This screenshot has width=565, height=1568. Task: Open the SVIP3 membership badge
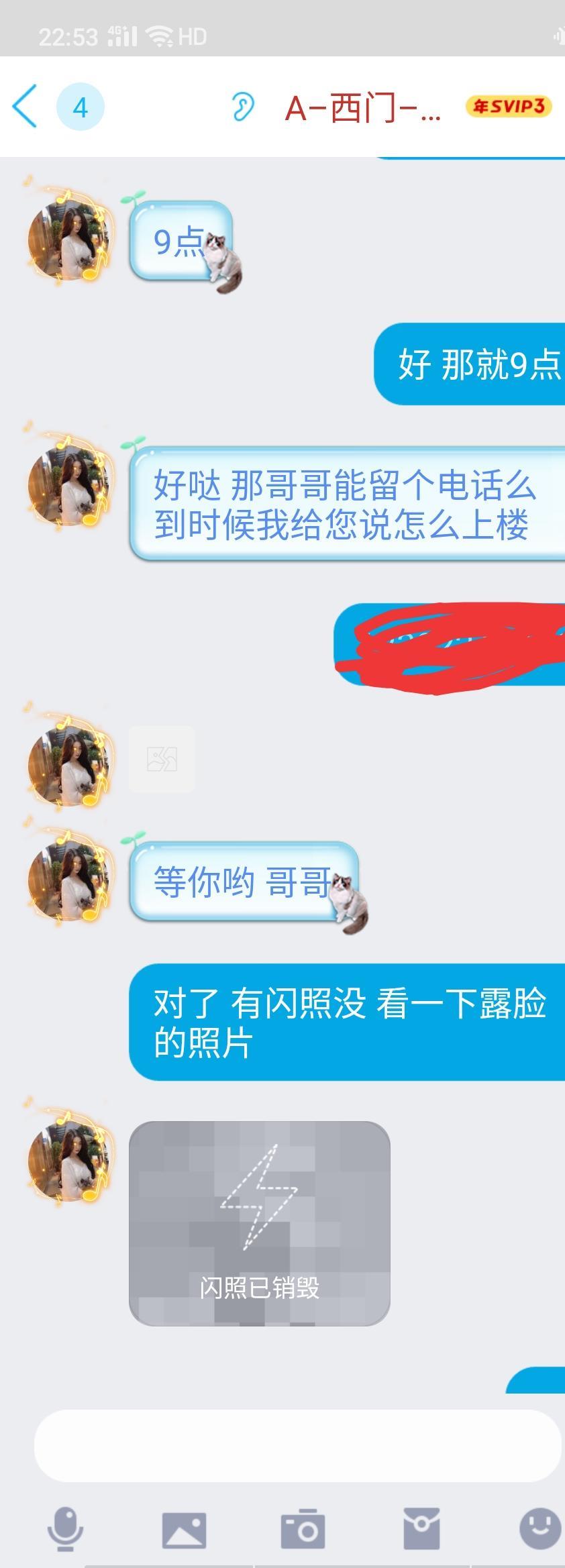pyautogui.click(x=508, y=107)
